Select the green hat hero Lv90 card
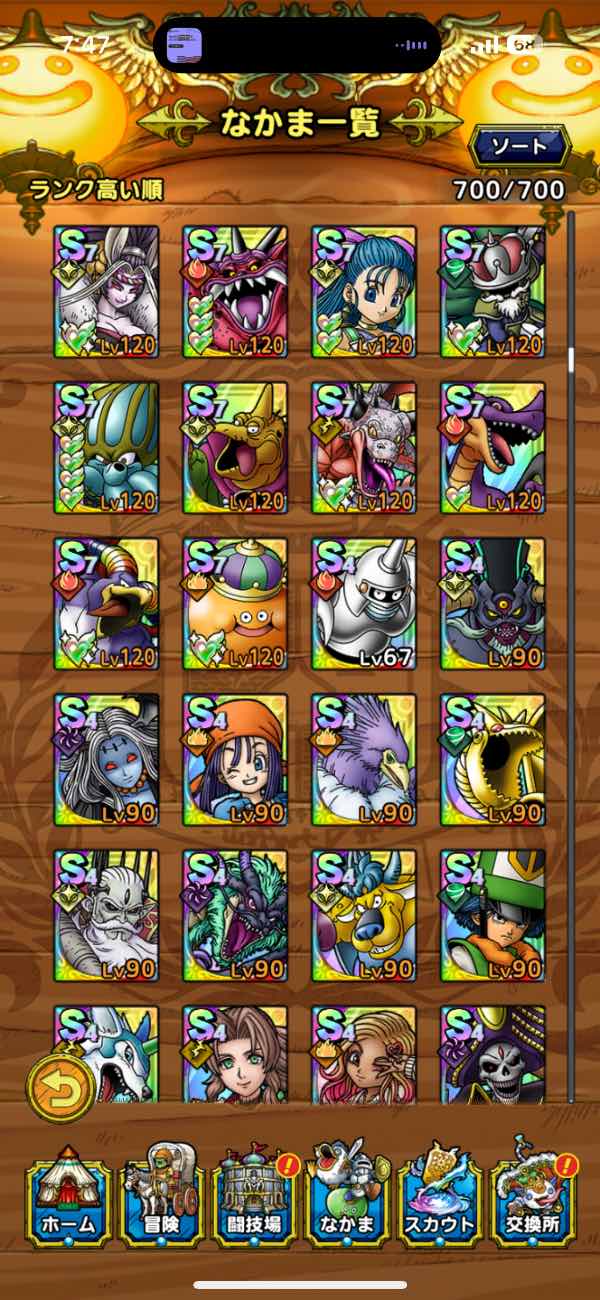This screenshot has width=600, height=1300. click(493, 916)
